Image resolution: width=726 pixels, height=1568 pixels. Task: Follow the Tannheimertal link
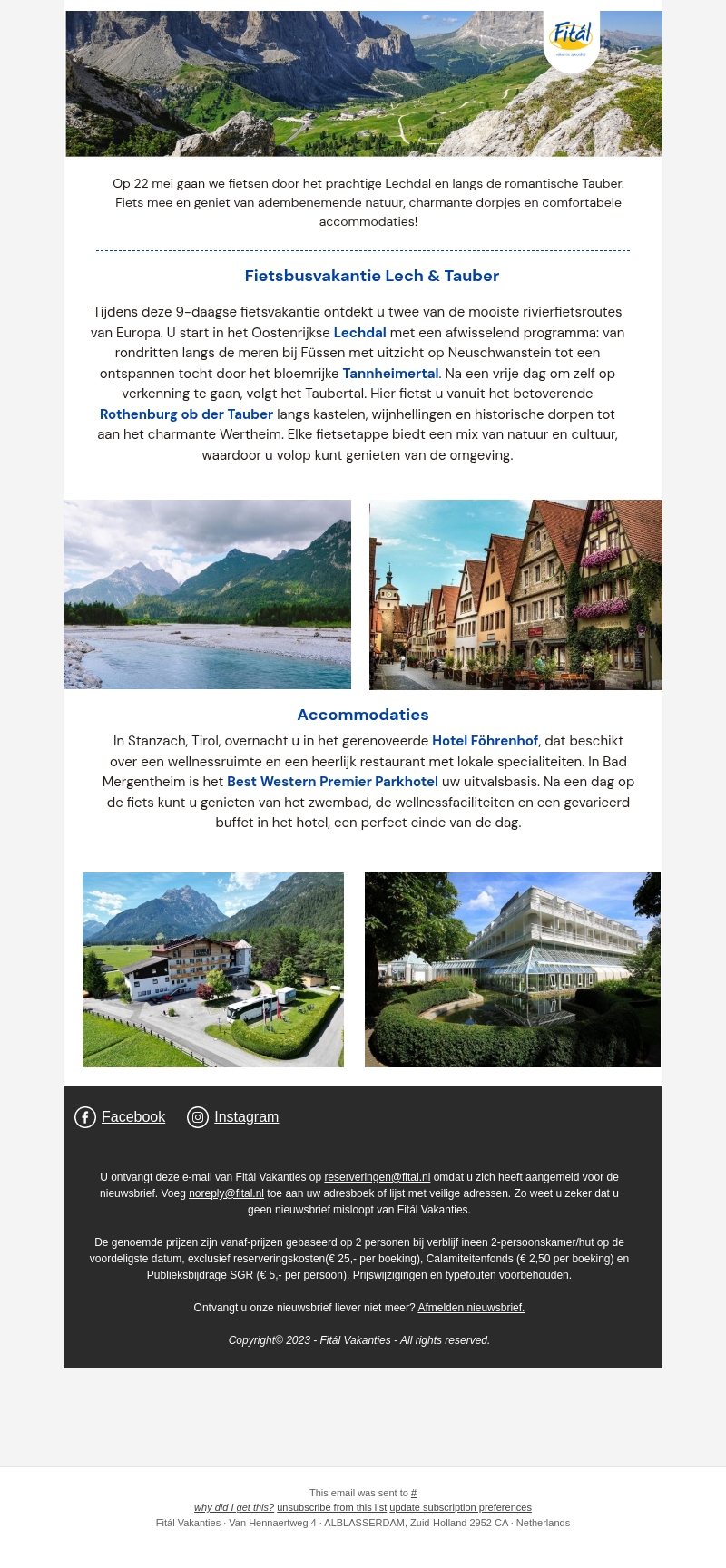[x=390, y=374]
